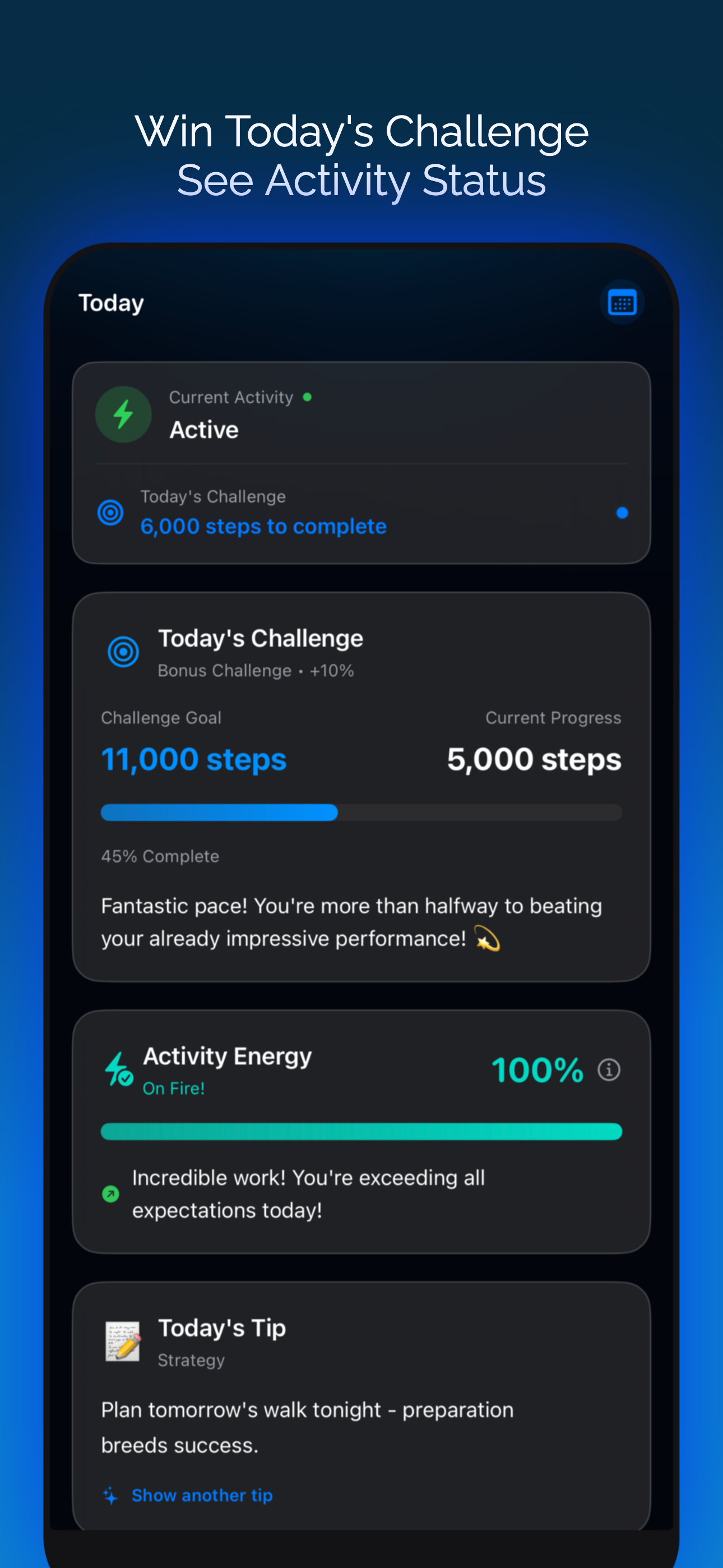Click the bullseye icon on the Today's Challenge card
This screenshot has width=723, height=1568.
pyautogui.click(x=123, y=651)
